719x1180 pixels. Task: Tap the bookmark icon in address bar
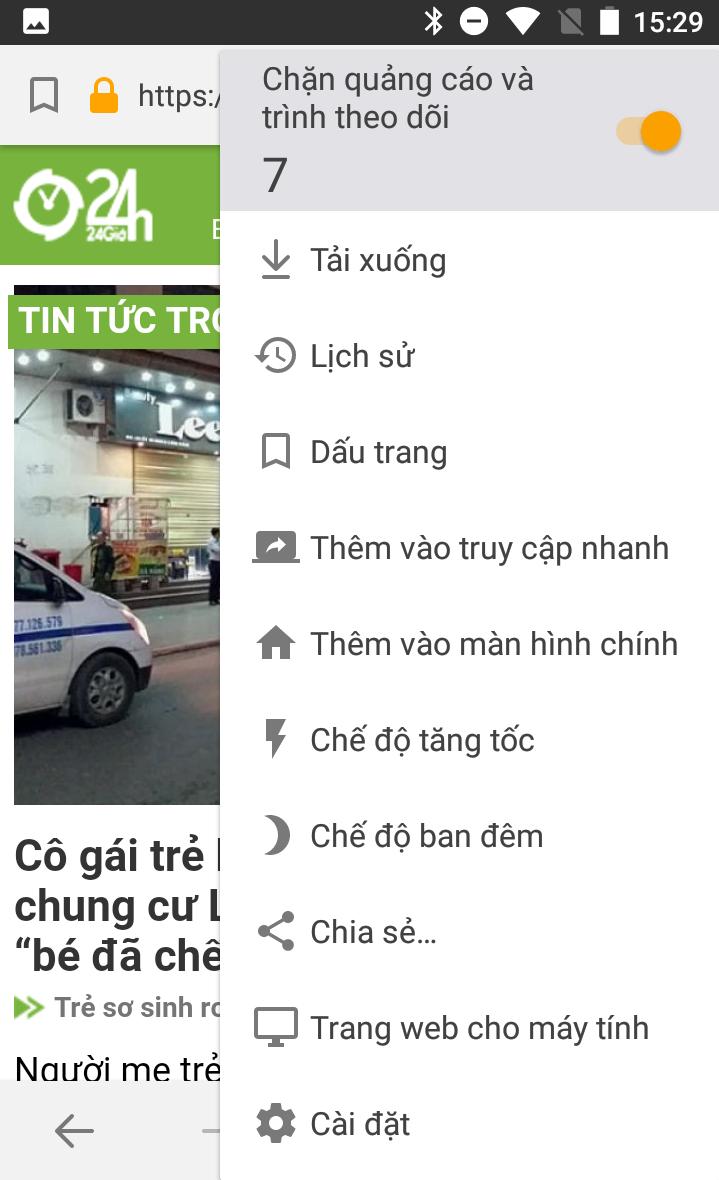44,96
